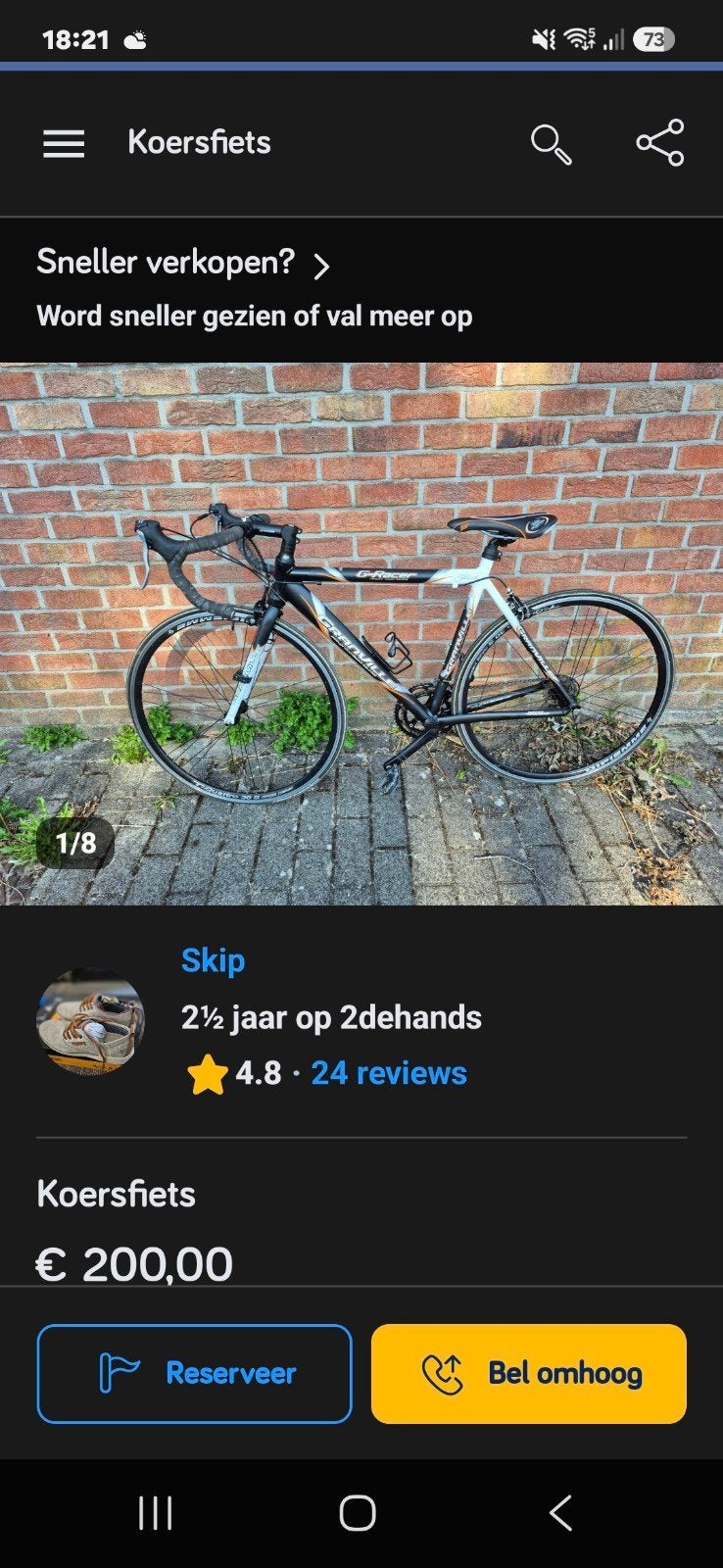
Task: View the bicycle photo fullscreen
Action: [x=361, y=634]
